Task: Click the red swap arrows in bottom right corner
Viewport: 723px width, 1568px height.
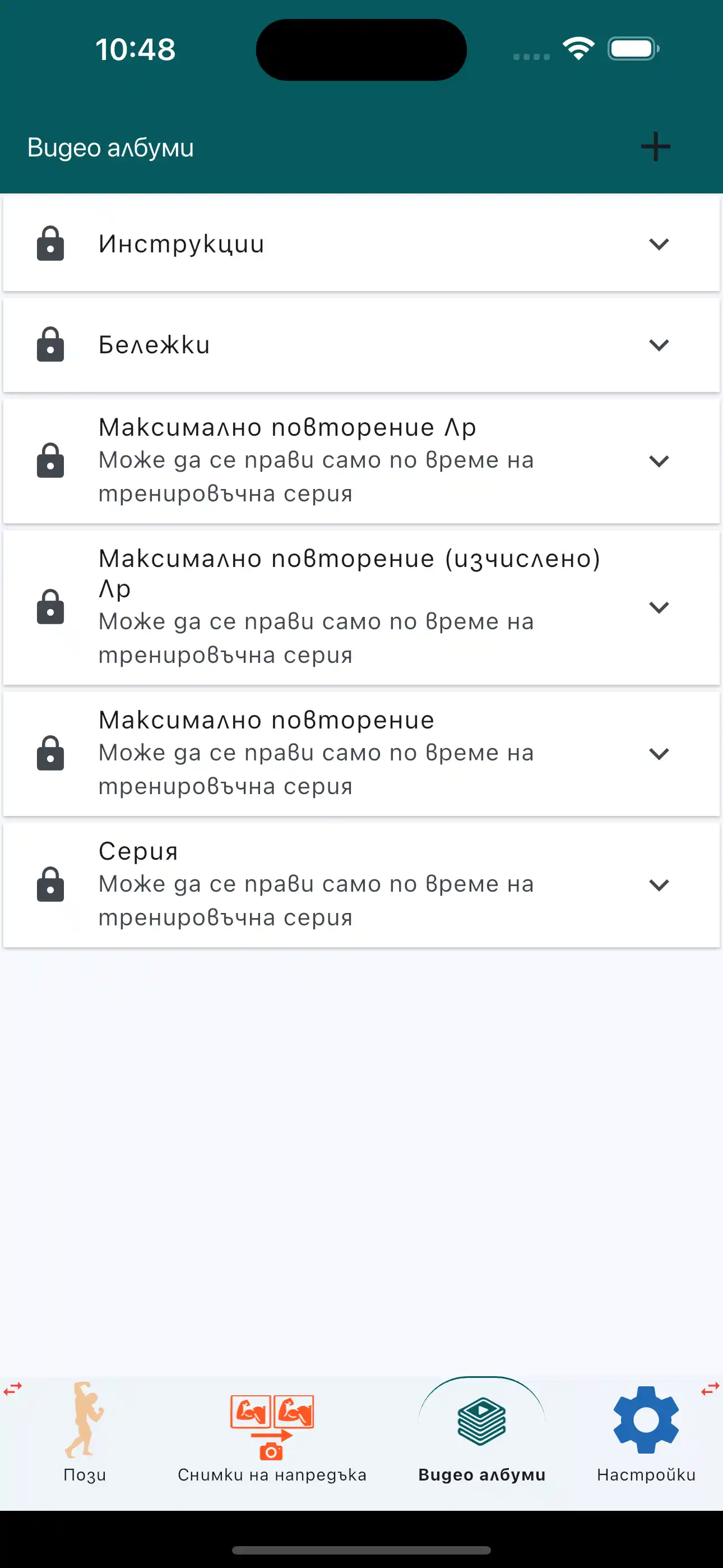Action: coord(710,1389)
